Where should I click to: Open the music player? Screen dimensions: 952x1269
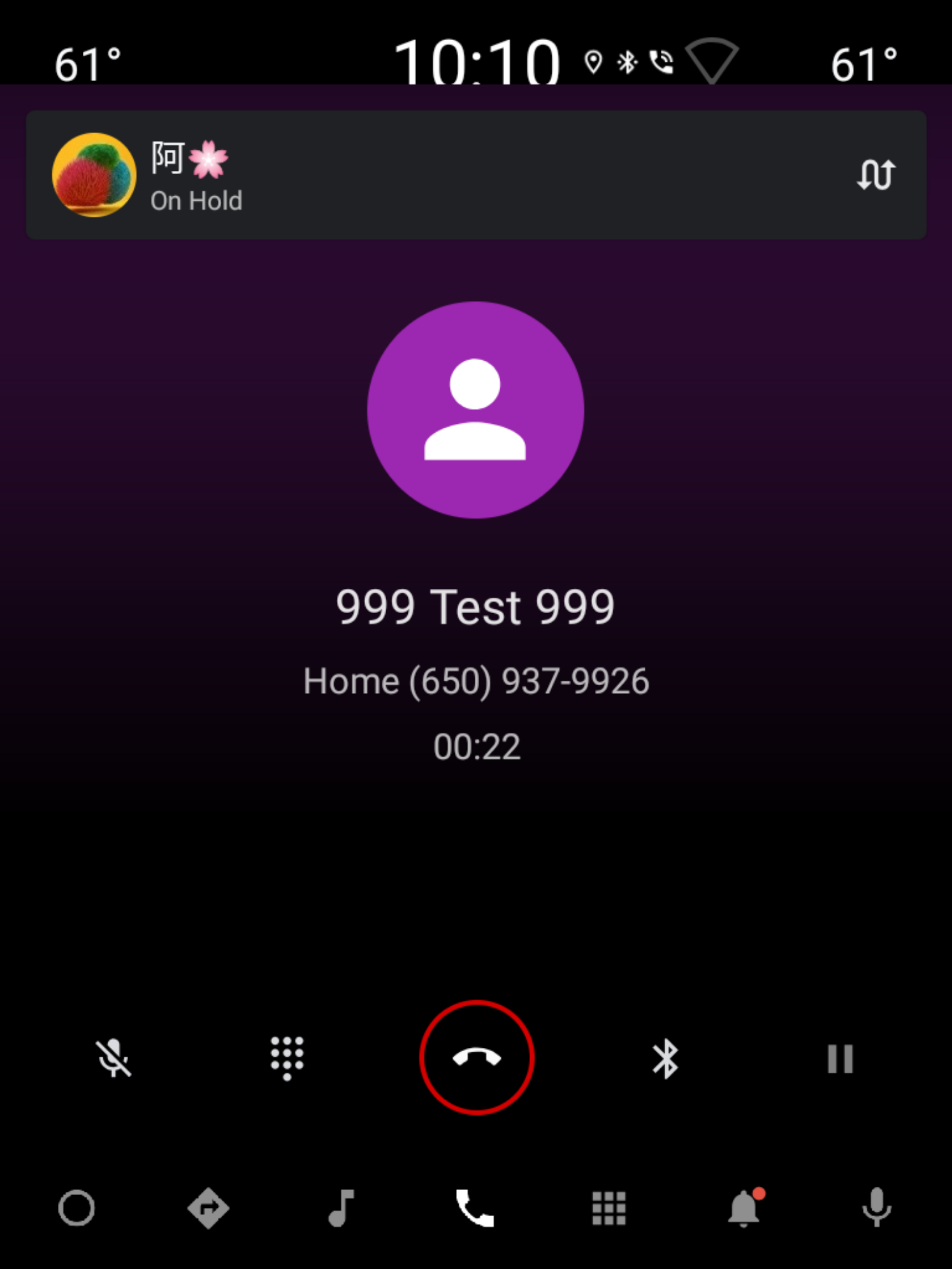(x=341, y=1208)
